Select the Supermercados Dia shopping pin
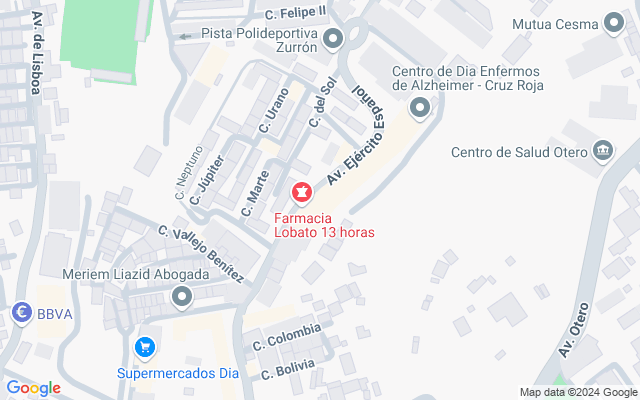Image resolution: width=640 pixels, height=400 pixels. click(x=145, y=348)
